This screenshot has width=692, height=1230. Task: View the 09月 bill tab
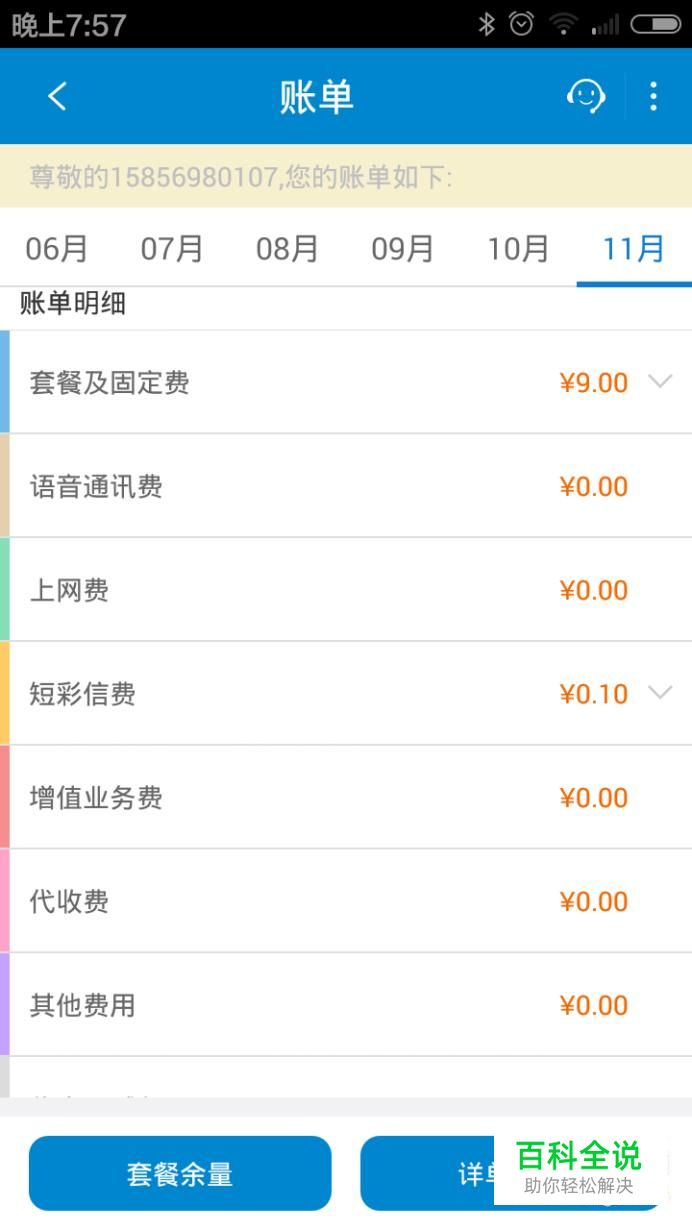click(x=403, y=248)
